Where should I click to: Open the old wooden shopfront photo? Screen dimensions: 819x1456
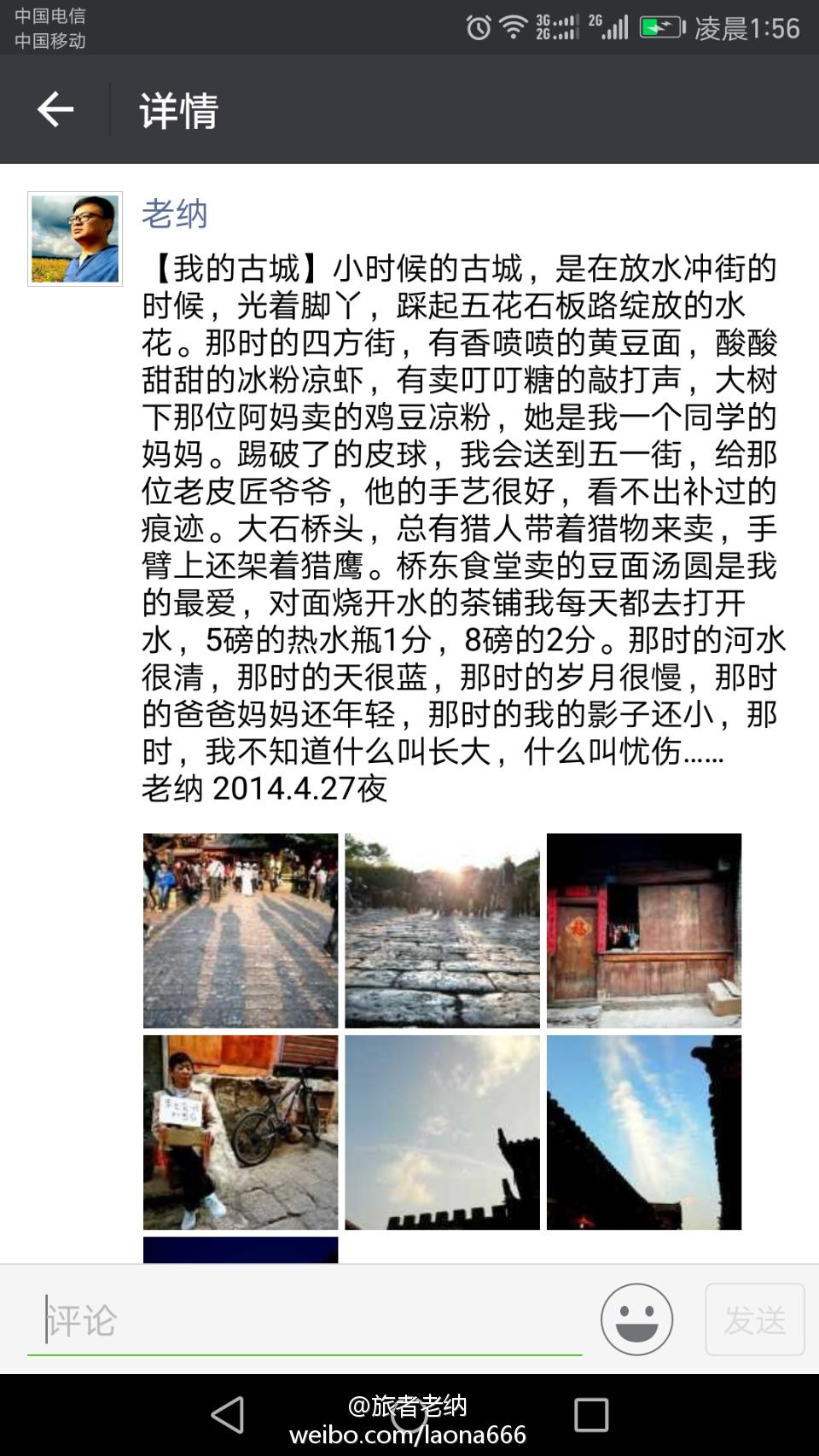[x=644, y=930]
